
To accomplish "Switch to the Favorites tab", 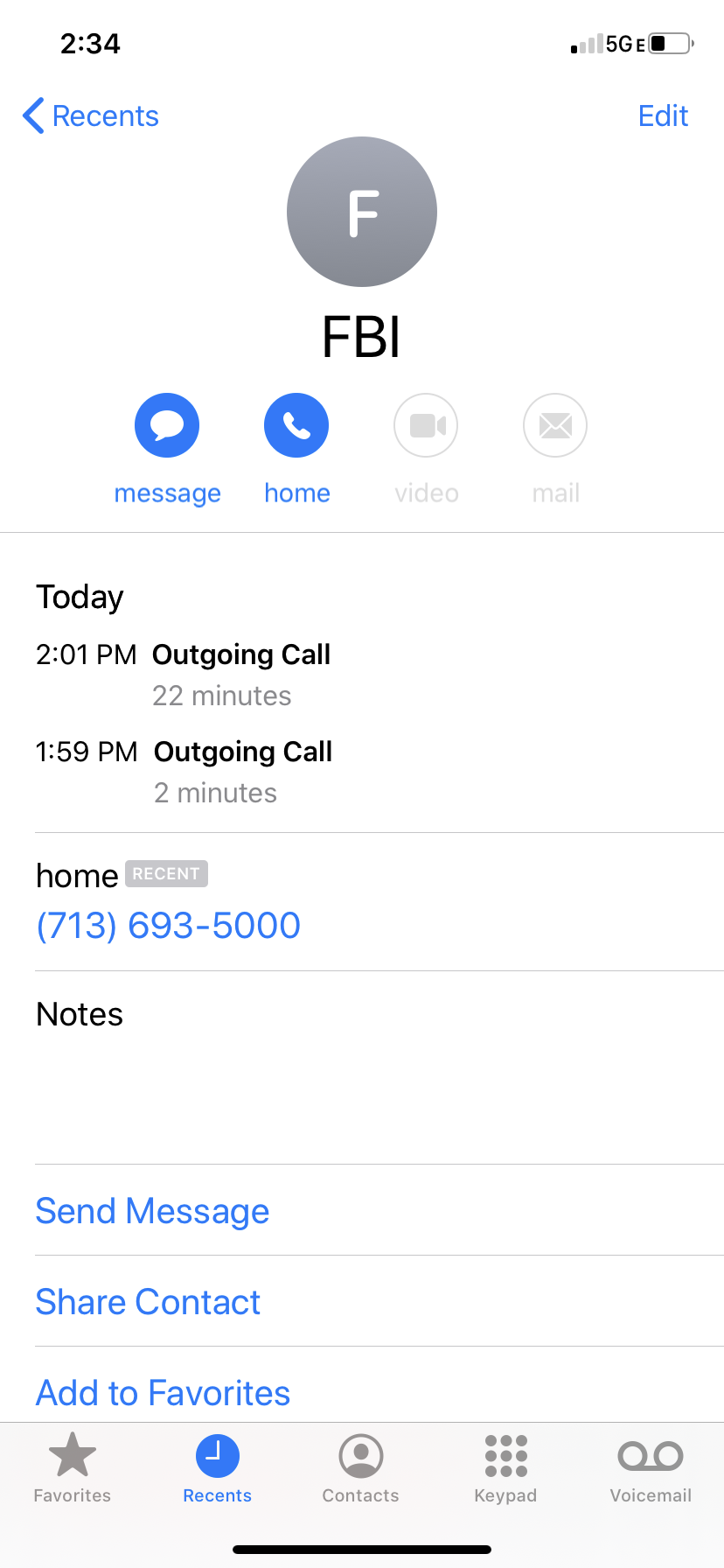I will (73, 1468).
